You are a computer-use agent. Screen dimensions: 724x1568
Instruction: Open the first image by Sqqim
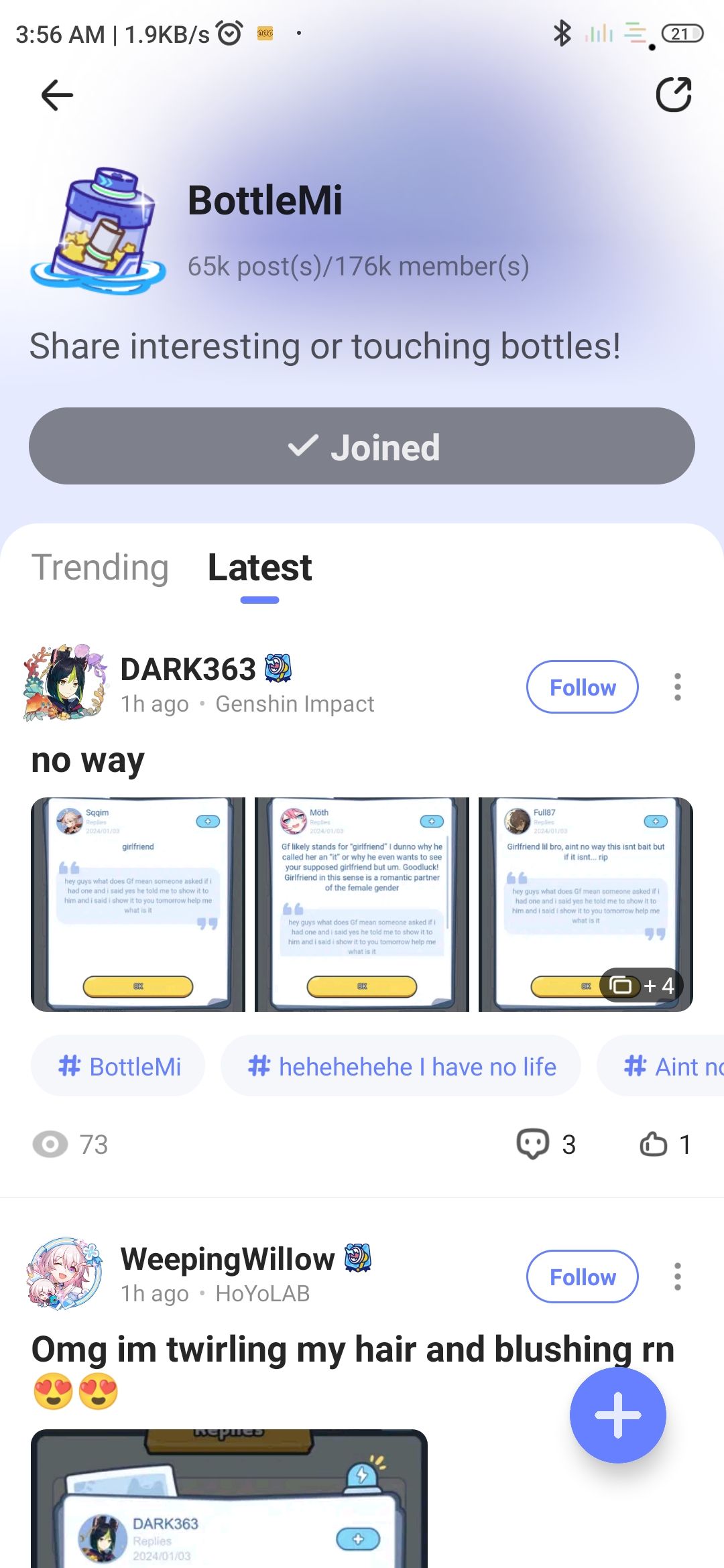[138, 904]
